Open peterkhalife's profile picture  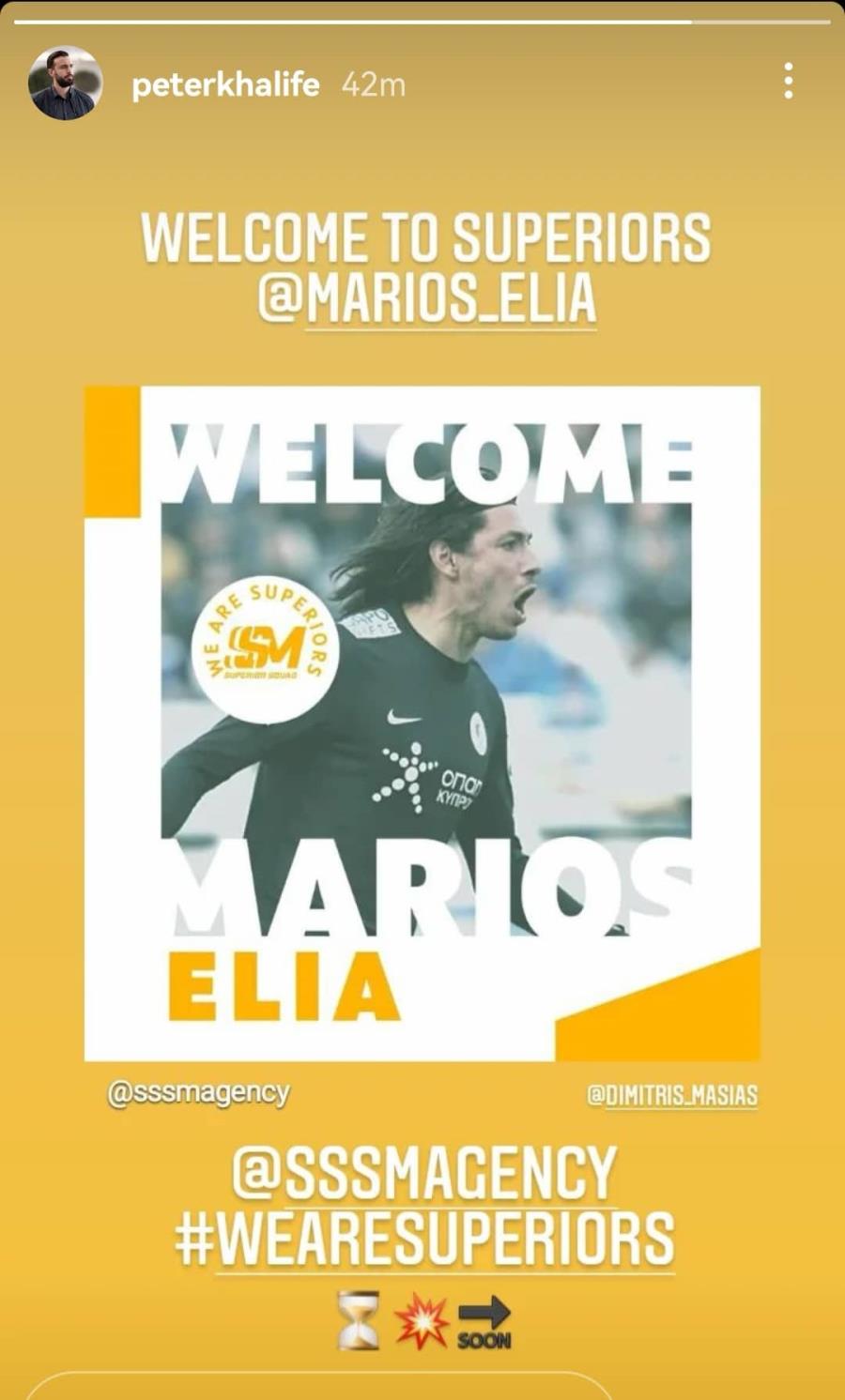pyautogui.click(x=65, y=84)
